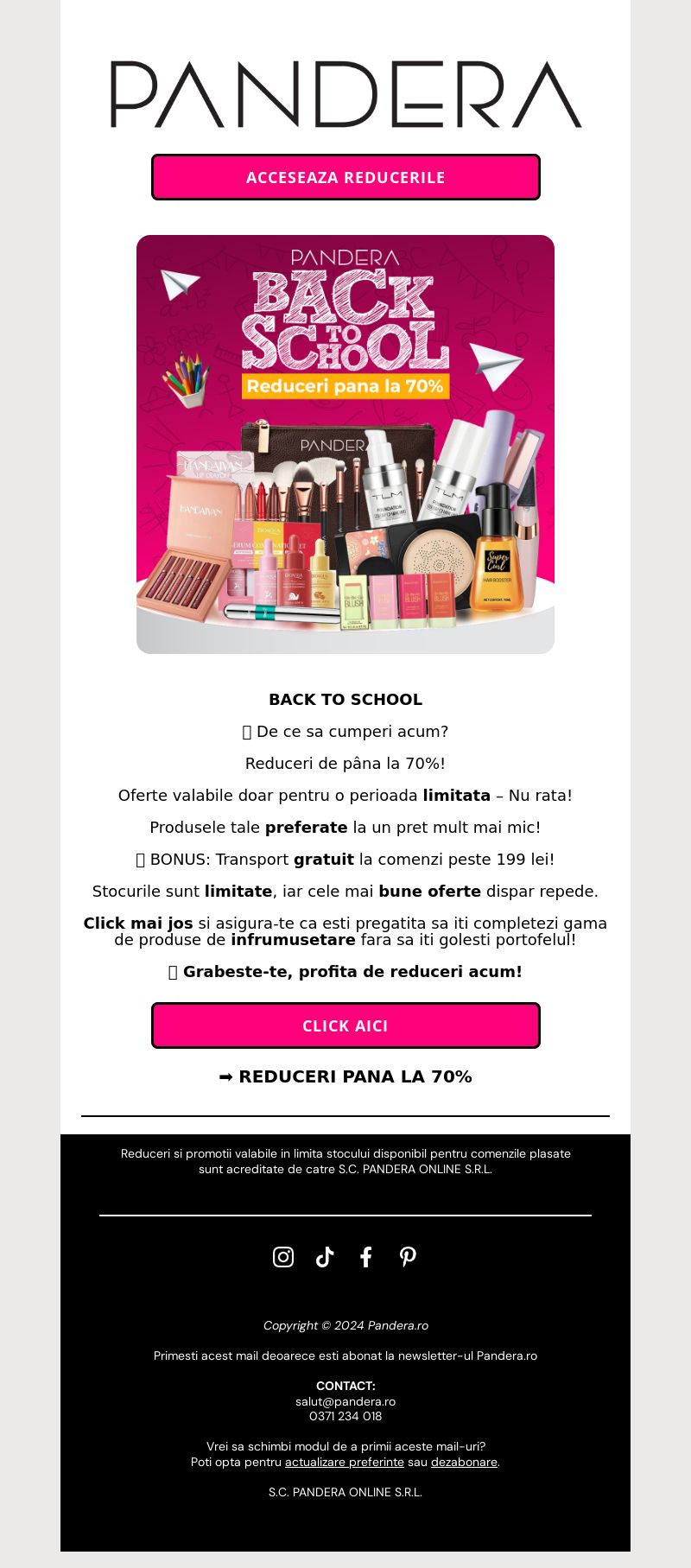The width and height of the screenshot is (691, 1568).
Task: Tap the dezabonare link to unsubscribe
Action: 464,1462
